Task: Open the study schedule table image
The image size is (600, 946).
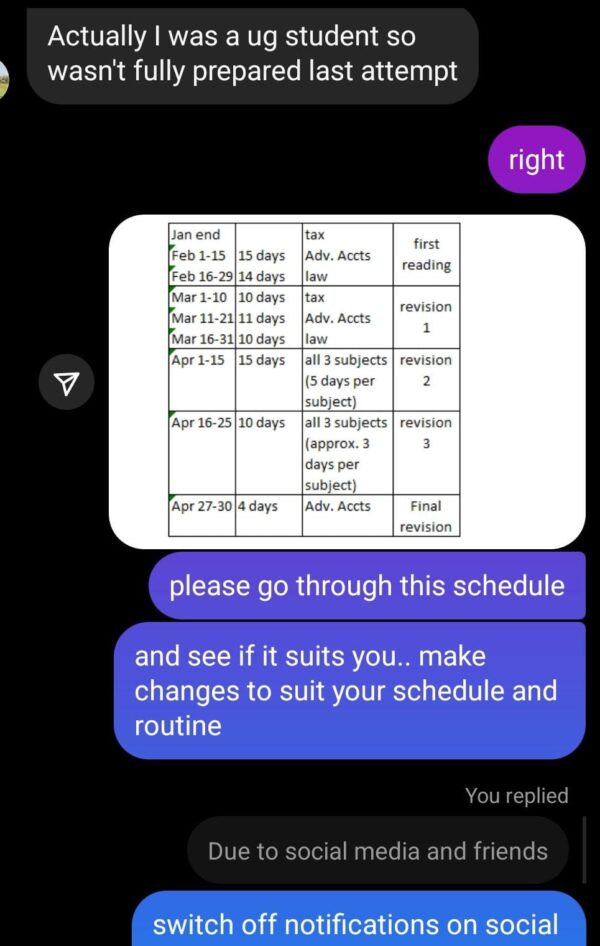Action: coord(347,381)
